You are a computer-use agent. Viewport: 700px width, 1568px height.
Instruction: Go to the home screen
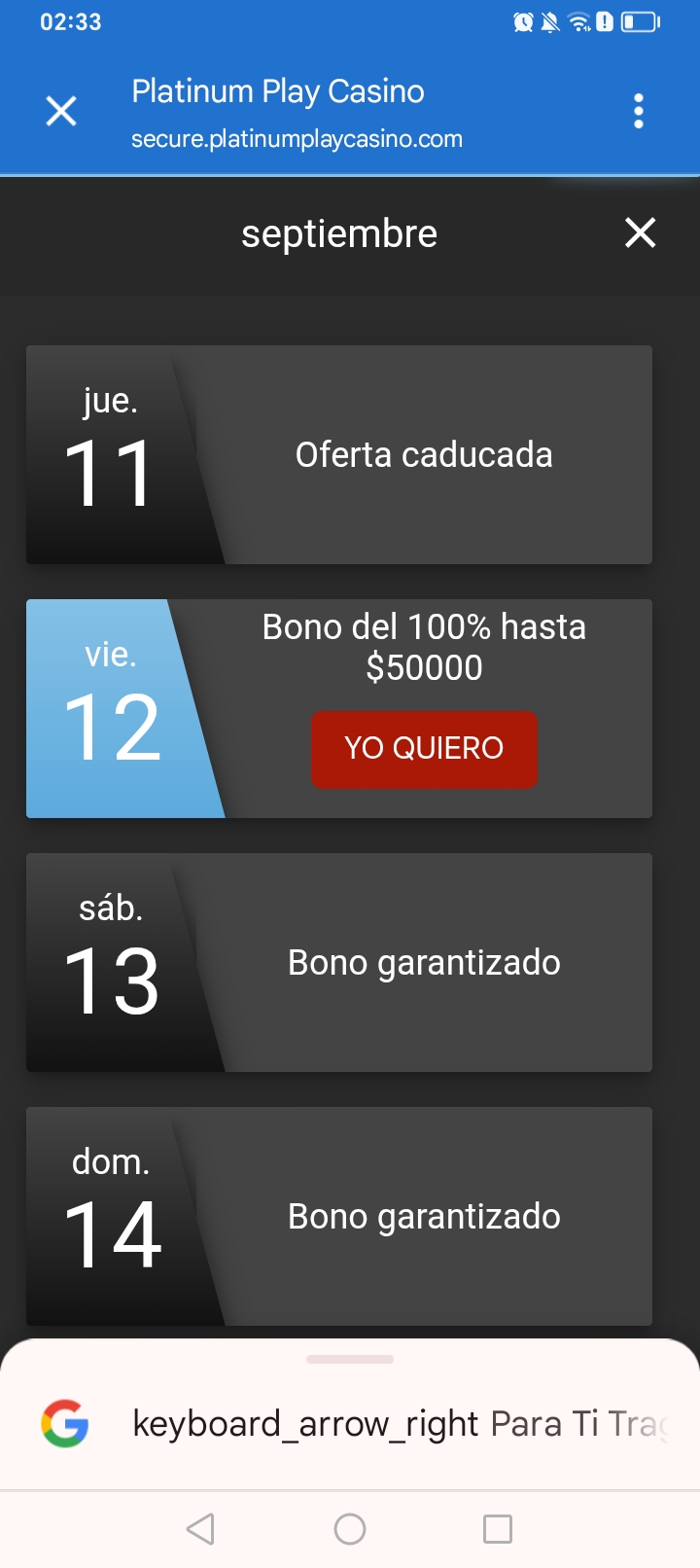coord(350,1529)
